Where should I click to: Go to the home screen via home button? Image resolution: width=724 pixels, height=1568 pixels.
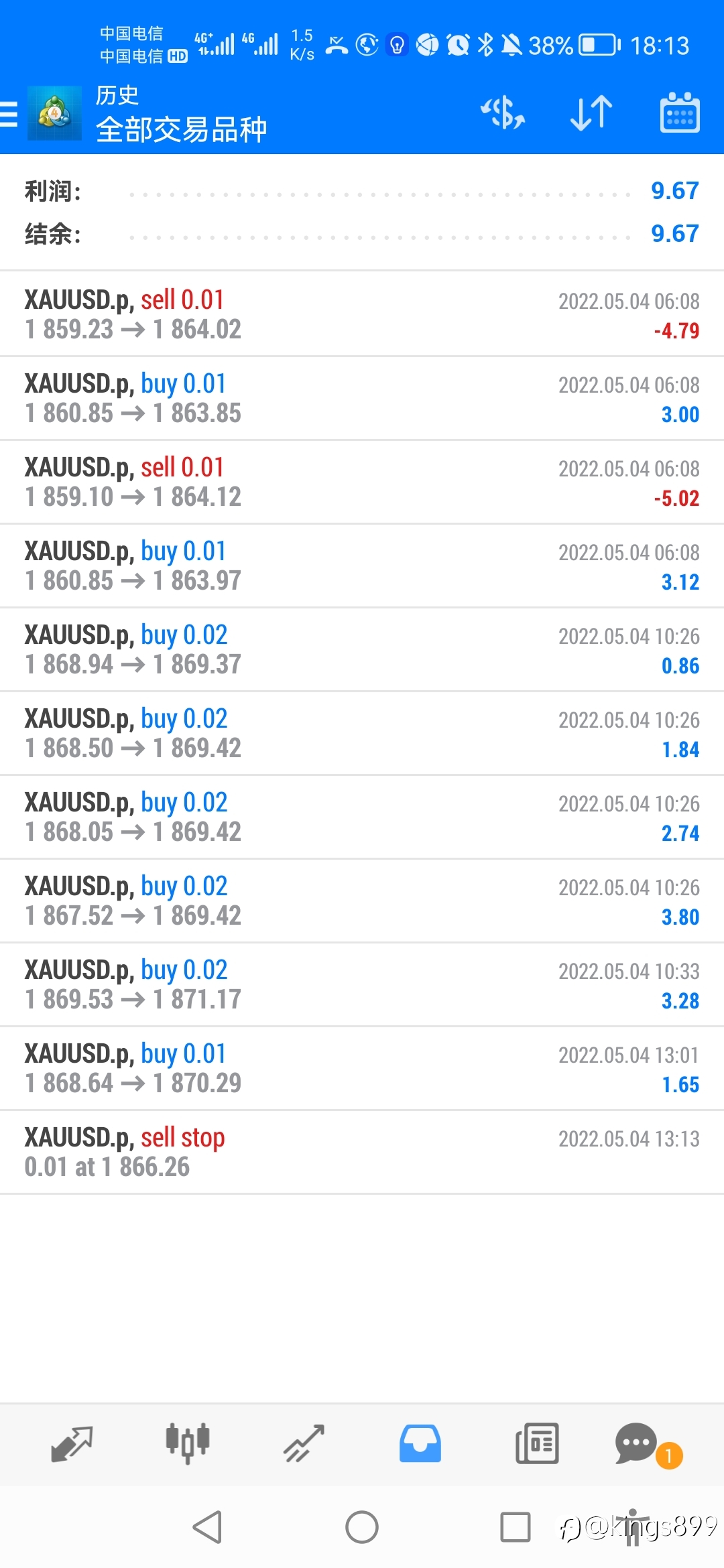point(362,1527)
